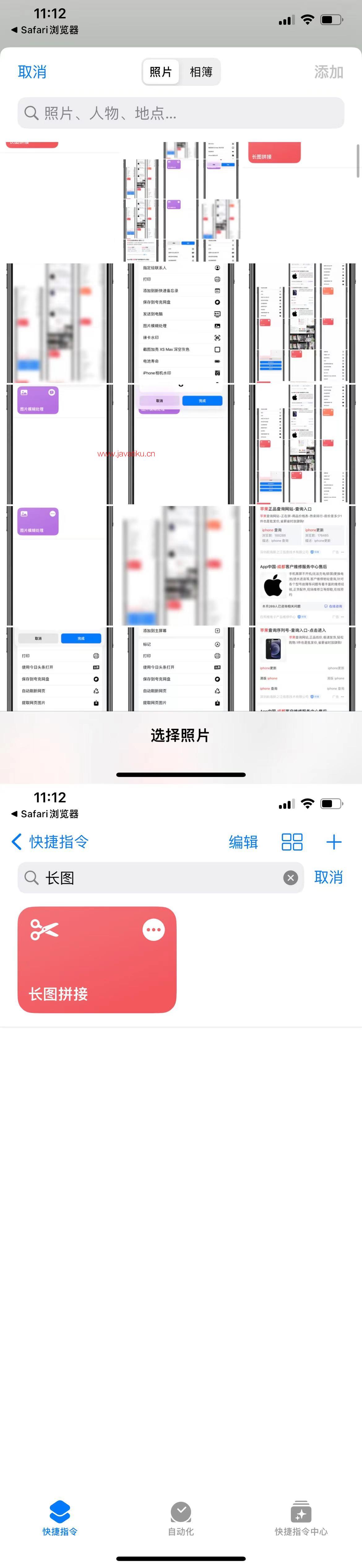The width and height of the screenshot is (362, 1568).
Task: Go back to 快捷指令 list
Action: (x=50, y=842)
